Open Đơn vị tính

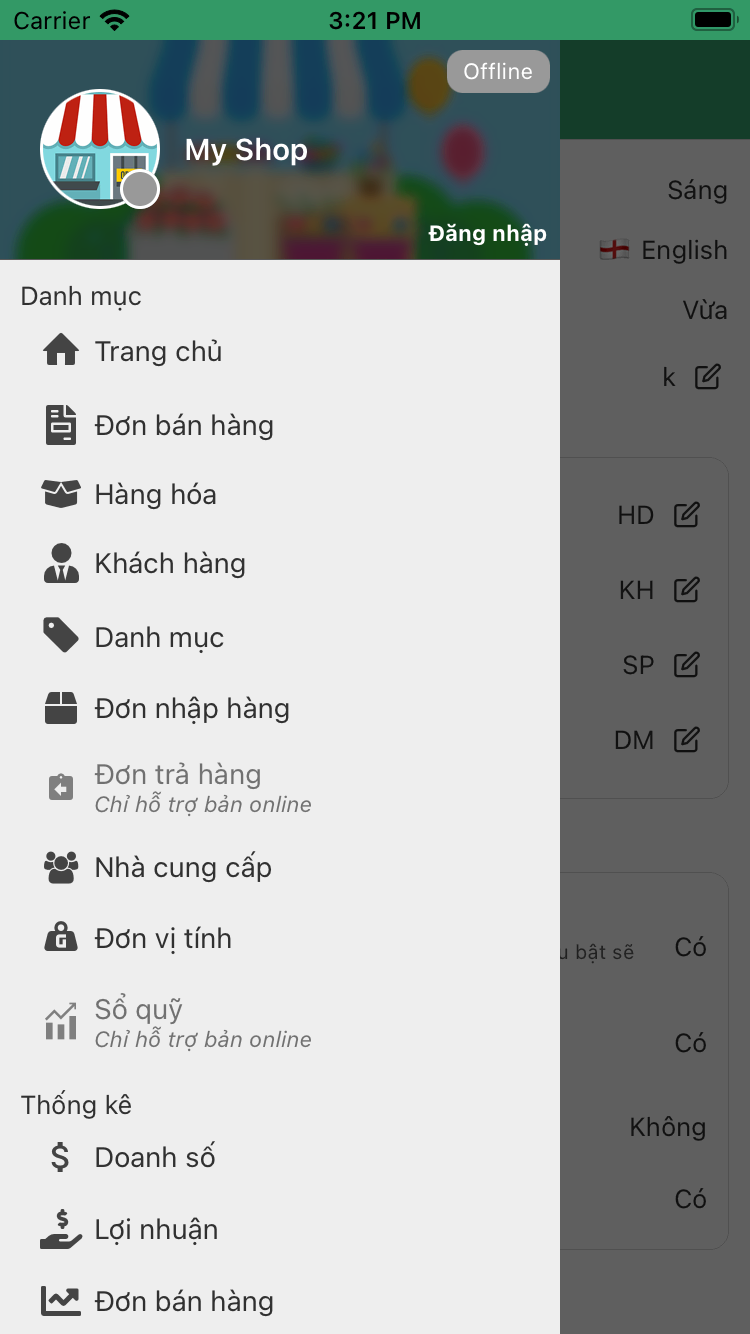(163, 938)
